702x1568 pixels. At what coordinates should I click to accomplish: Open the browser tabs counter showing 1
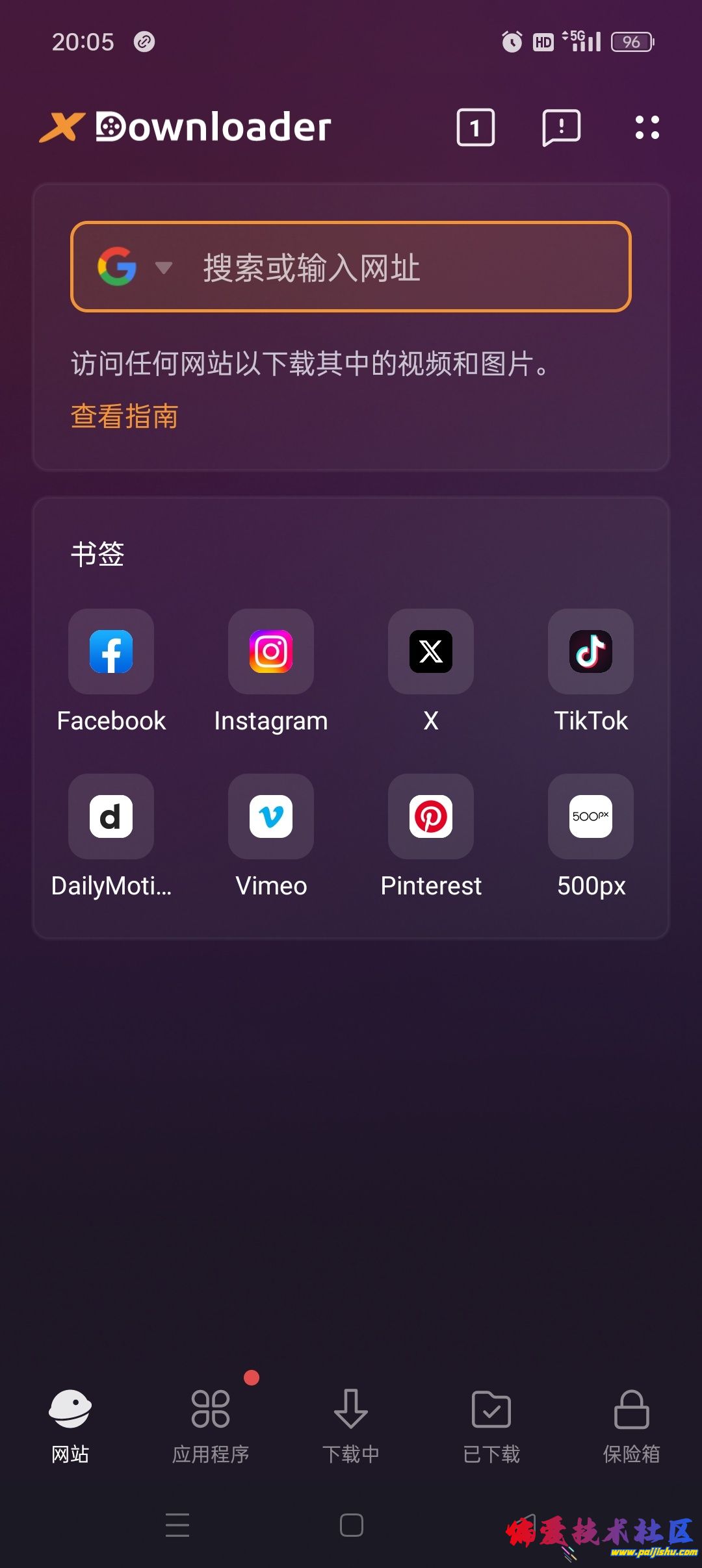(474, 127)
